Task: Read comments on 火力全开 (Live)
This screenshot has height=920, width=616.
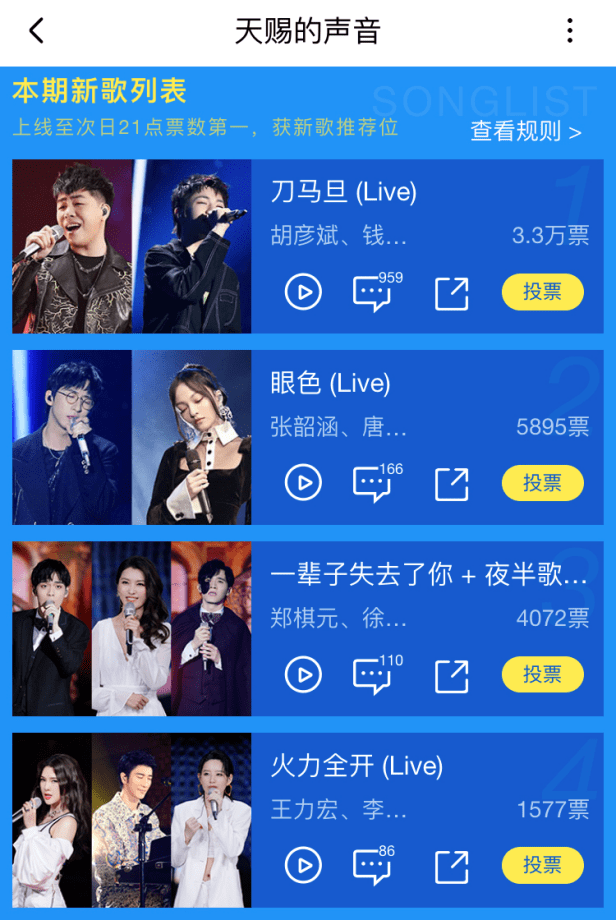Action: (372, 866)
